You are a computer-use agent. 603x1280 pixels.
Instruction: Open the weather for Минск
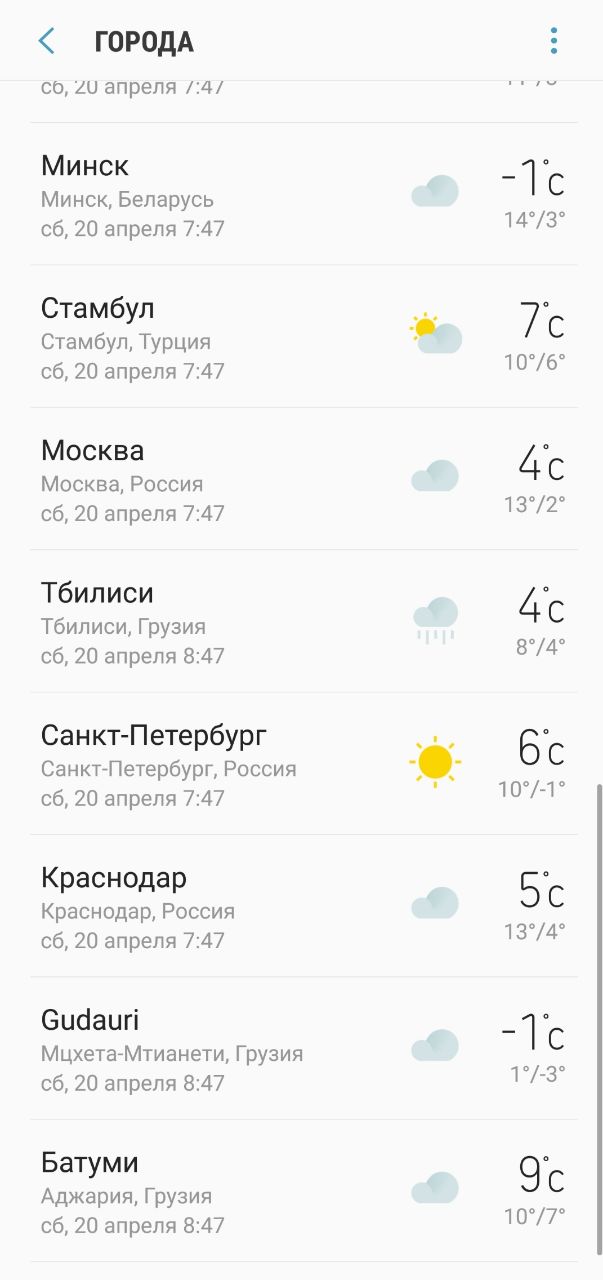[x=304, y=194]
